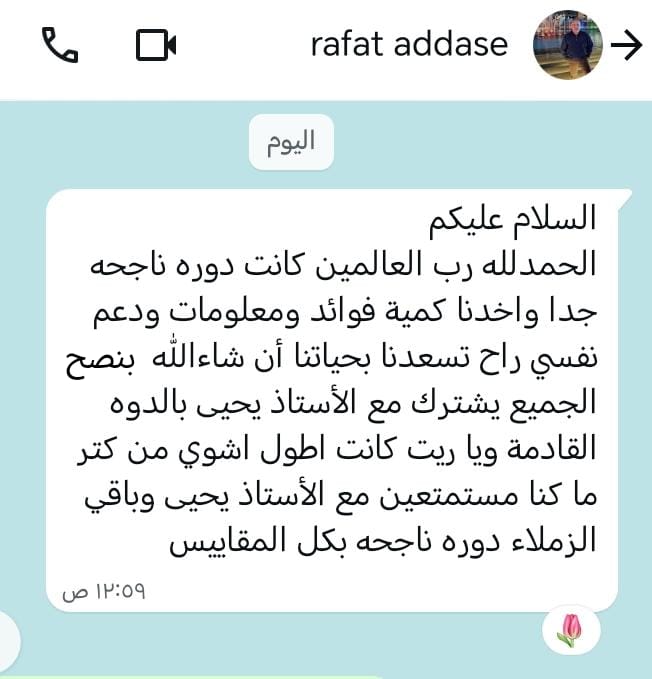Start a voice call with rafat addase
Image resolution: width=652 pixels, height=679 pixels.
click(x=59, y=45)
